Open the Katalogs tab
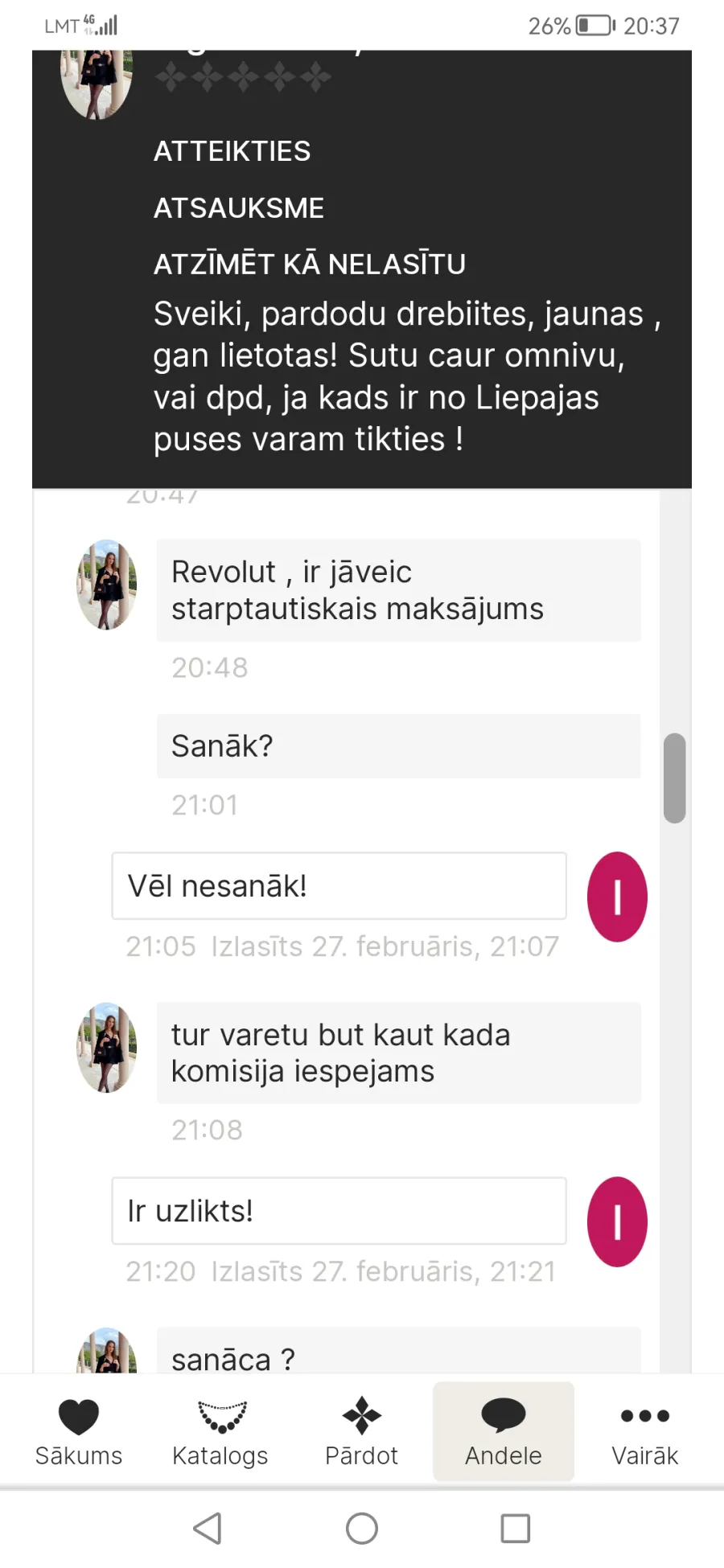This screenshot has height=1568, width=724. (220, 1432)
